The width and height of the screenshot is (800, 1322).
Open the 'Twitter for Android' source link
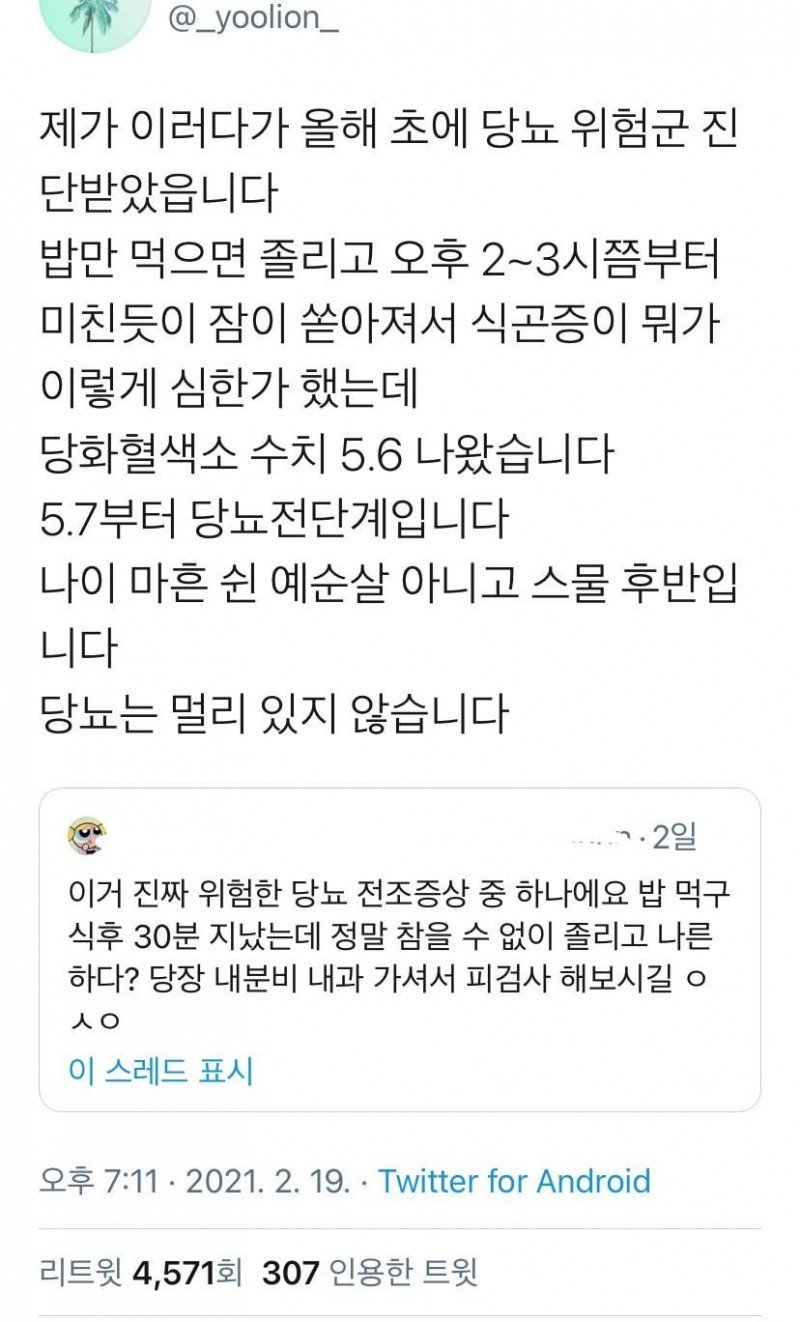(x=514, y=1181)
